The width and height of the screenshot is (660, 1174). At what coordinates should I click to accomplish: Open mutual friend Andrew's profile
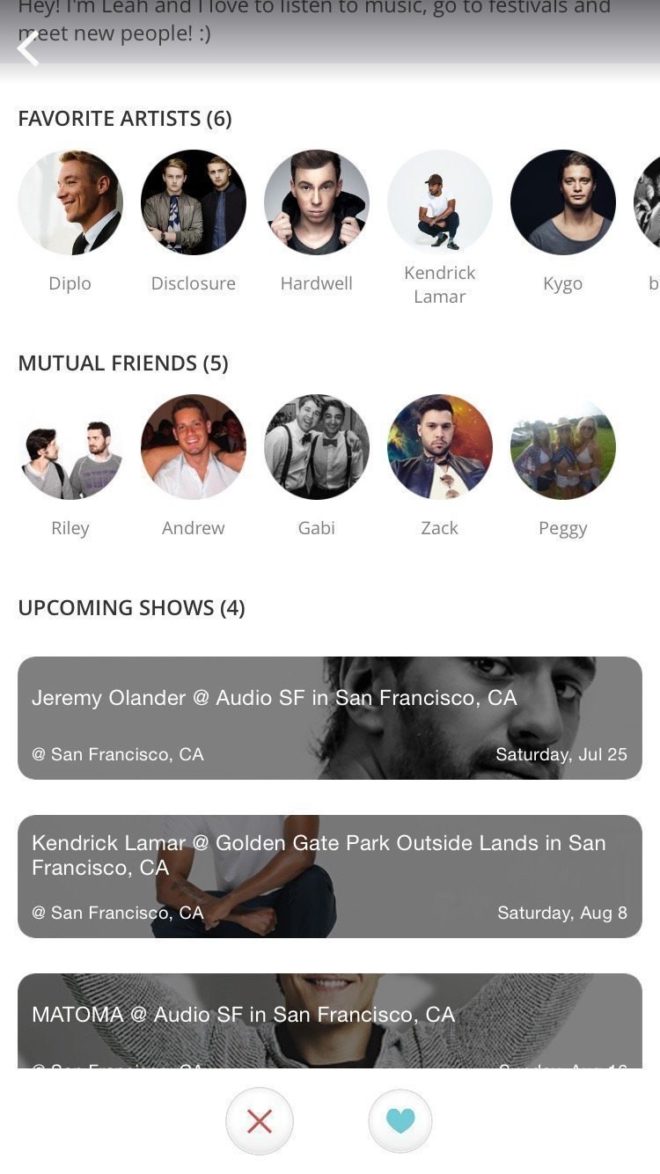[193, 447]
